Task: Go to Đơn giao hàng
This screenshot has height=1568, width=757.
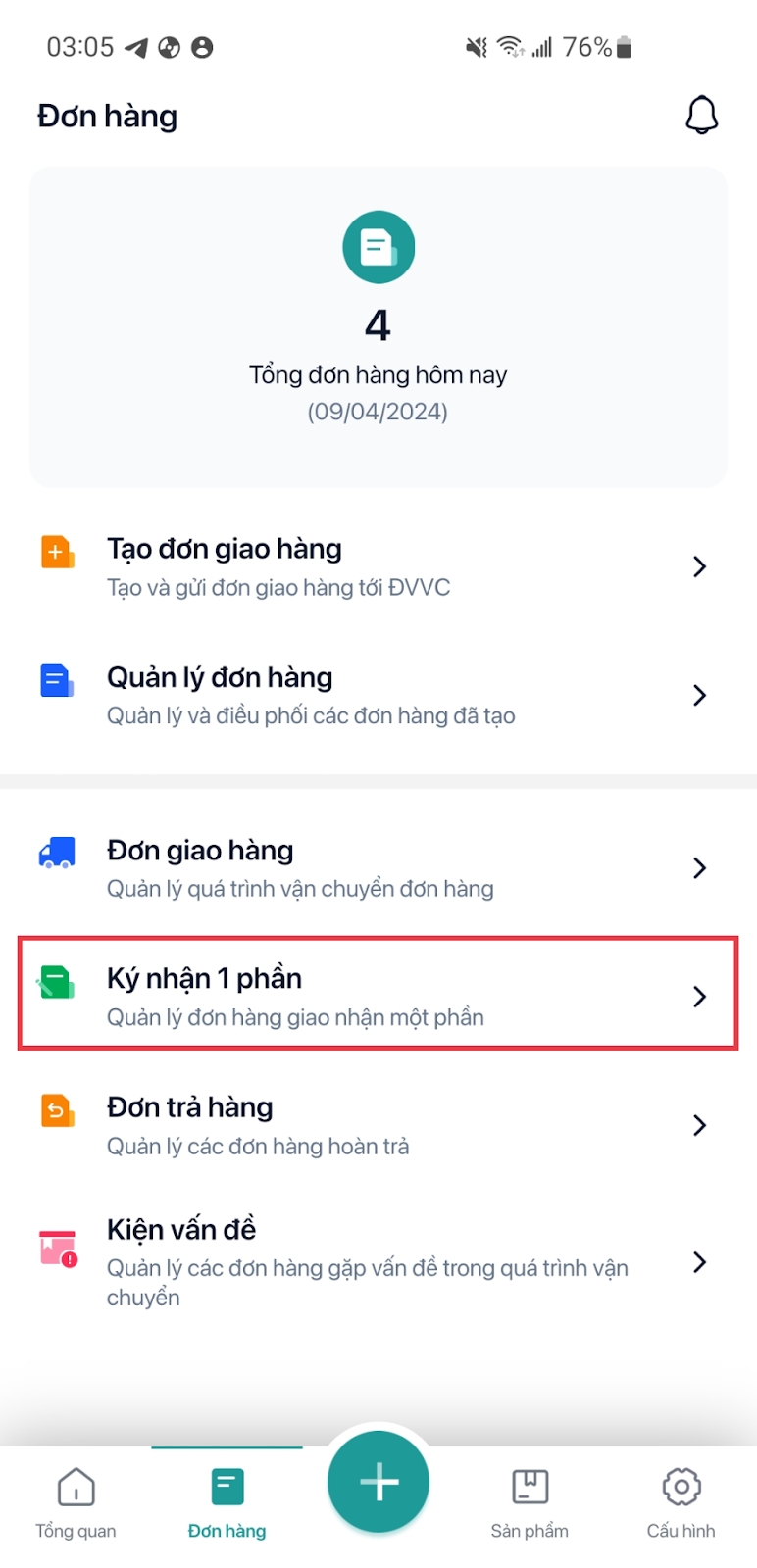Action: (x=378, y=867)
